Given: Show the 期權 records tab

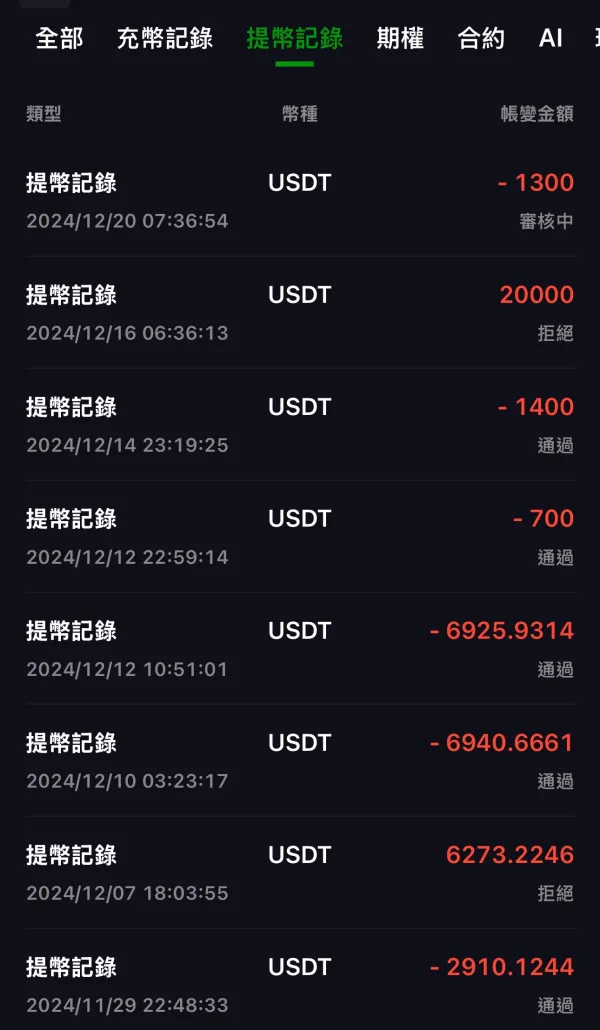Looking at the screenshot, I should 400,39.
